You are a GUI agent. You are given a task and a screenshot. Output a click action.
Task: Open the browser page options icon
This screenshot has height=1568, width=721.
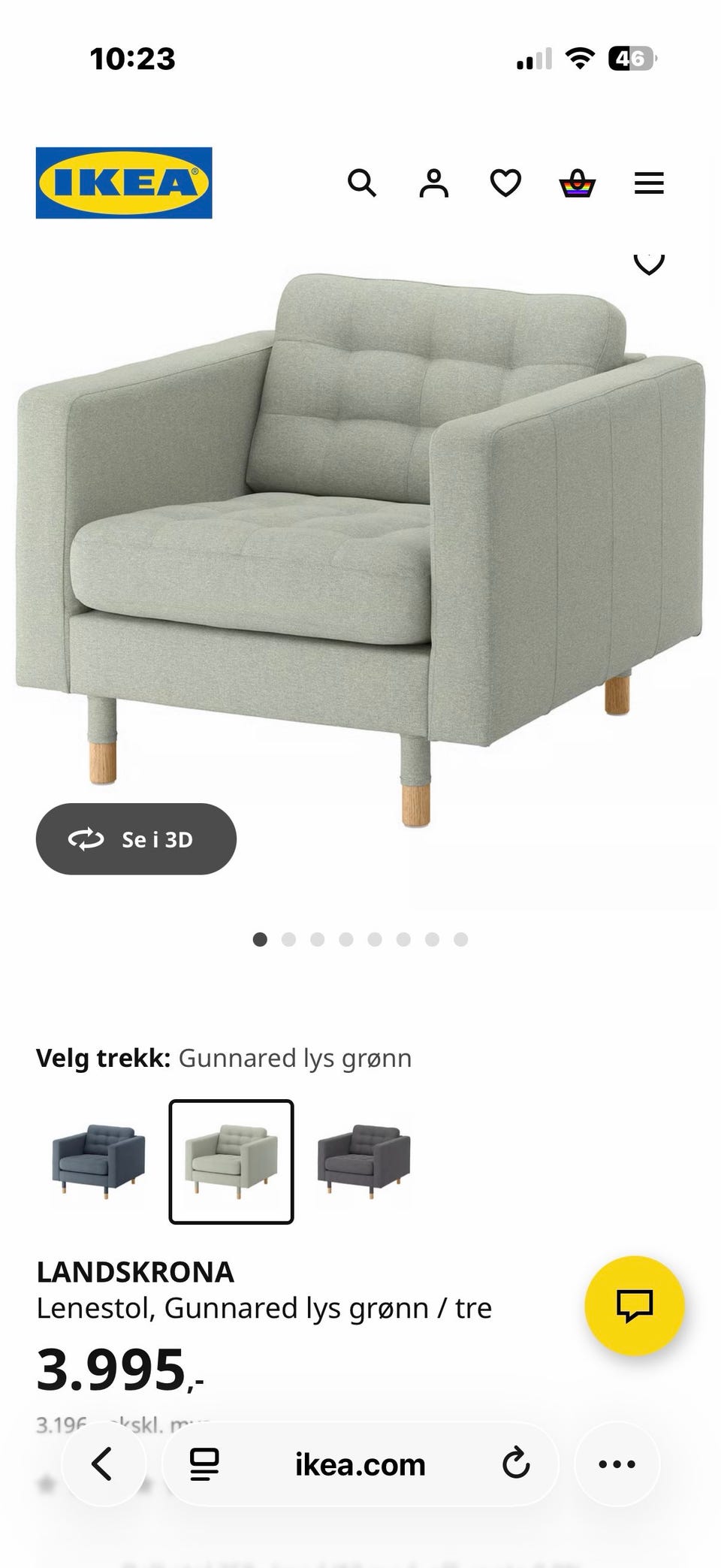coord(204,1464)
